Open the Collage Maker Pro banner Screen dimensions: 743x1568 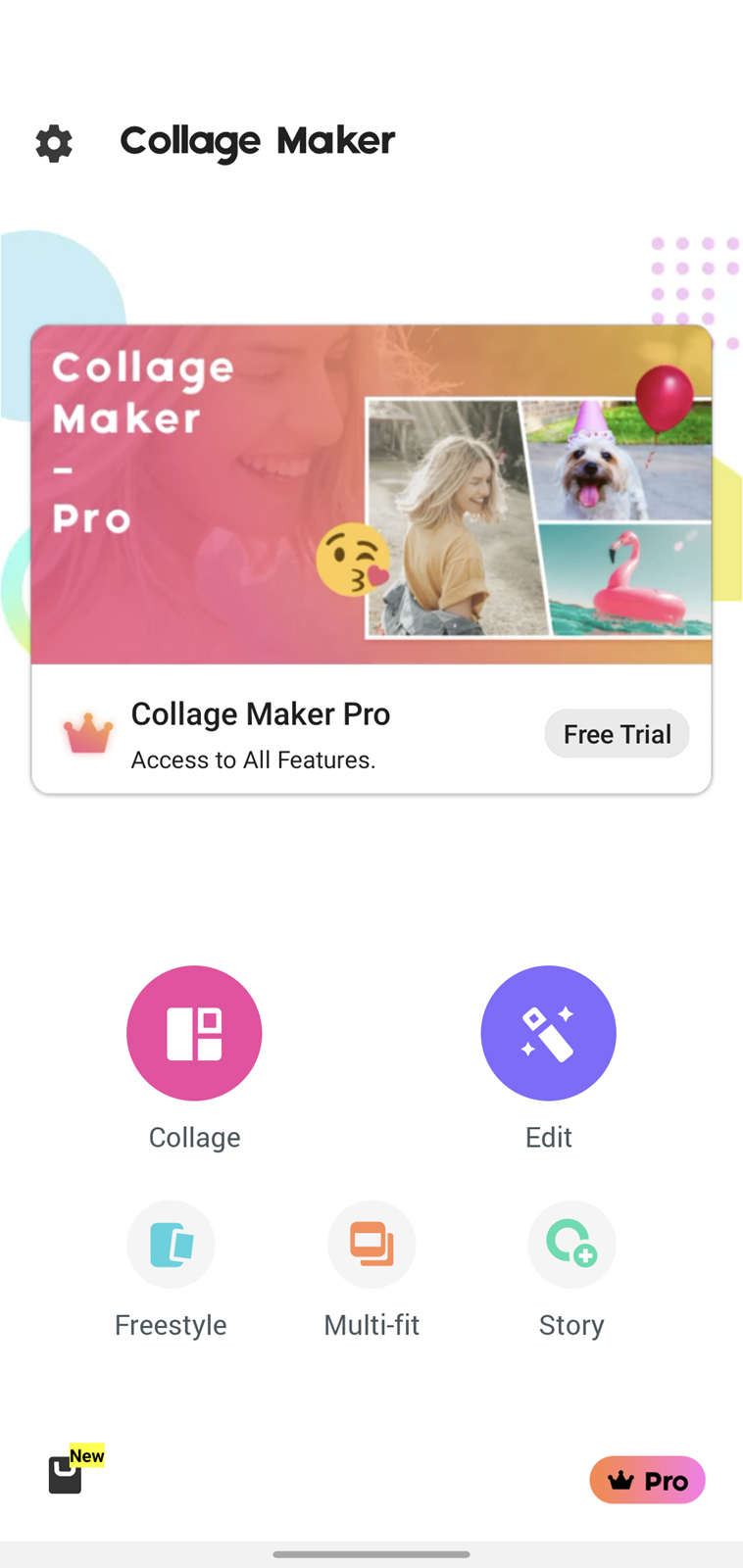coord(371,495)
